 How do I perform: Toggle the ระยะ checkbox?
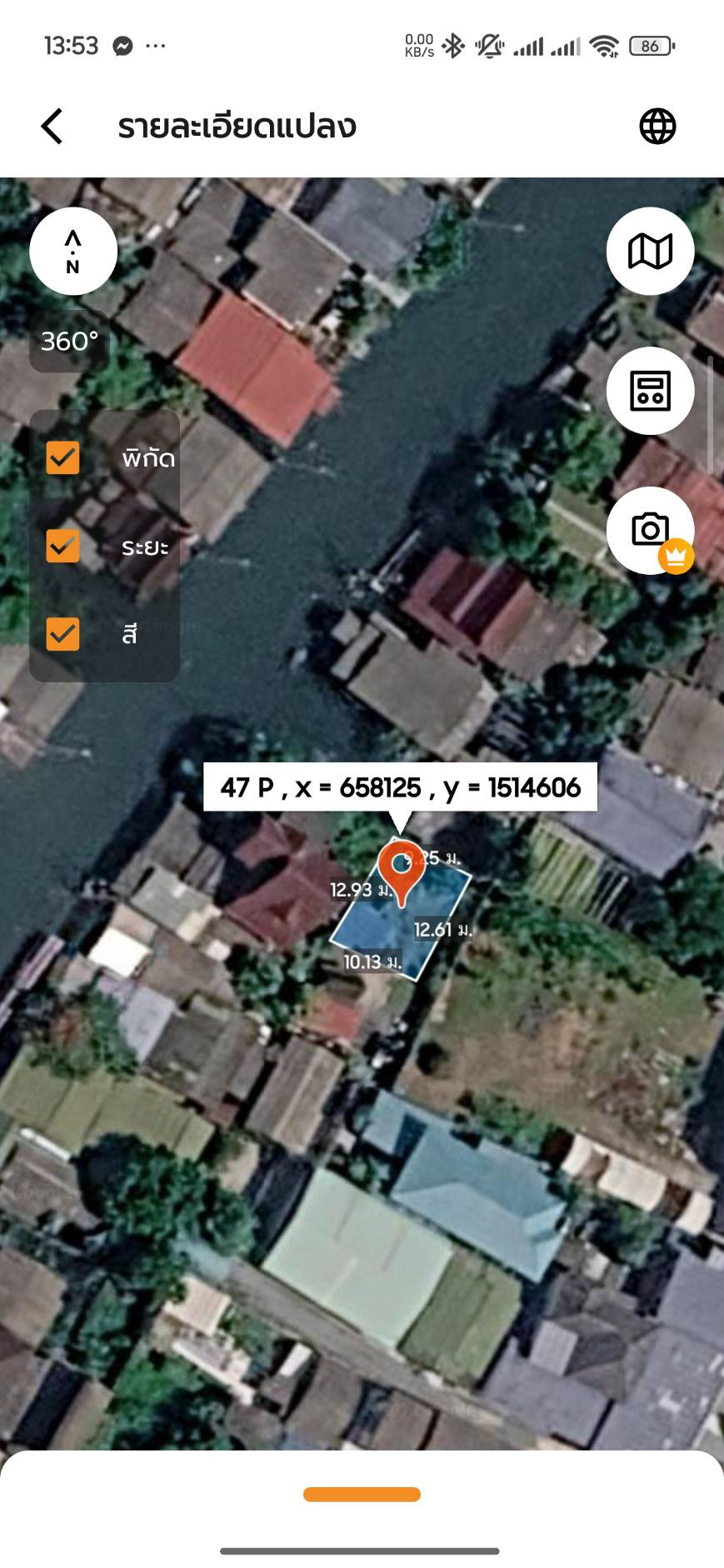pyautogui.click(x=62, y=546)
